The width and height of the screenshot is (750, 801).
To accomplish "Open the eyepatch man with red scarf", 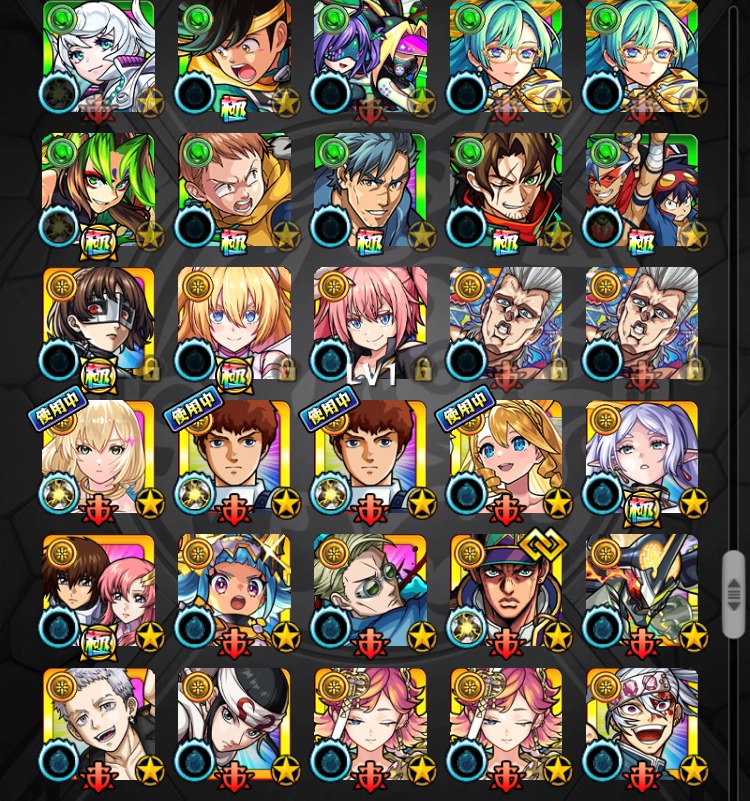I will pyautogui.click(x=506, y=190).
